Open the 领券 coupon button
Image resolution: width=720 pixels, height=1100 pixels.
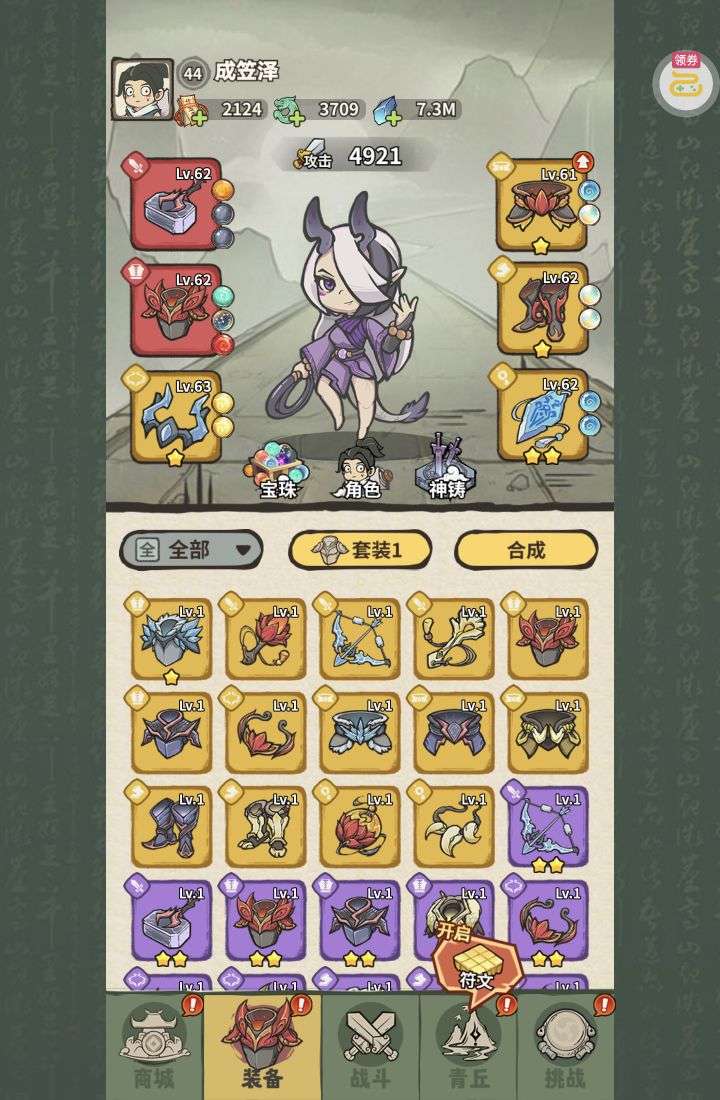685,79
